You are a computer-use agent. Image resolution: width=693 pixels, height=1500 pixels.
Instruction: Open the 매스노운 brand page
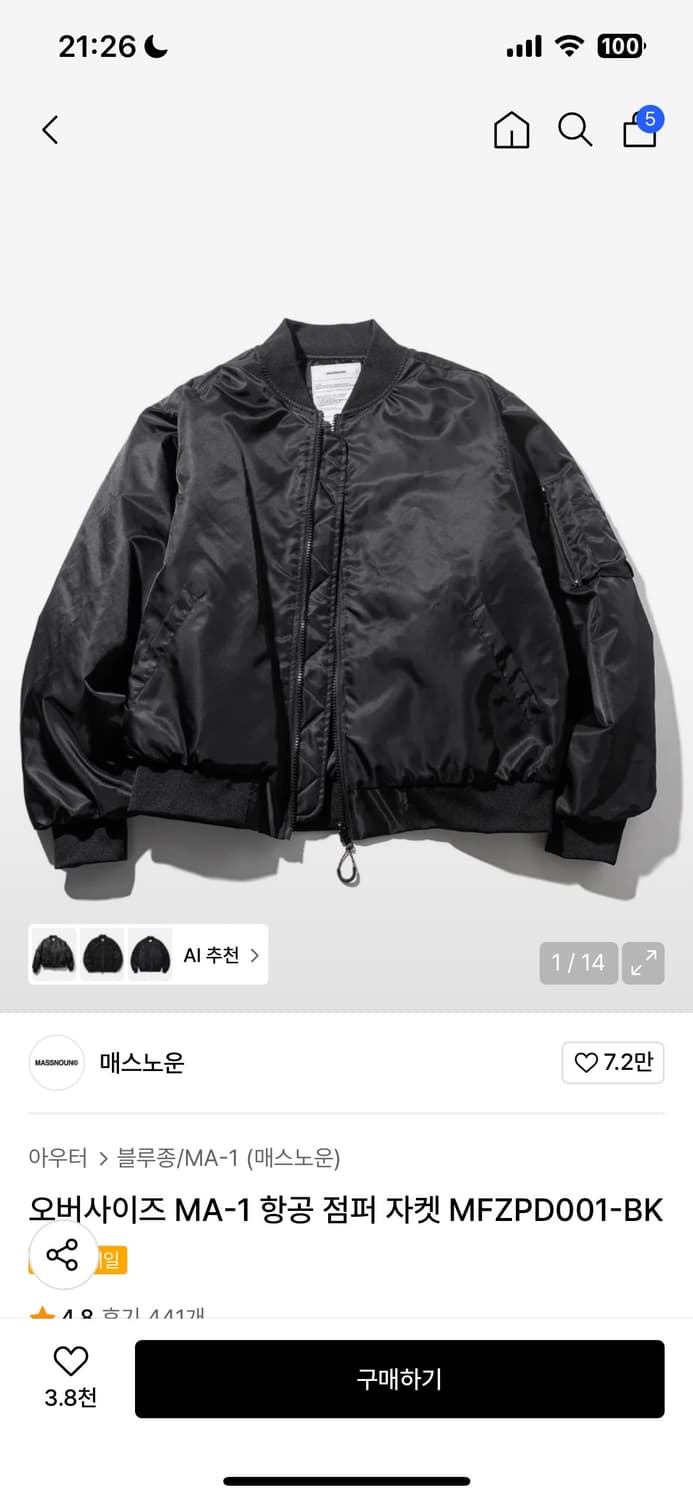(x=141, y=1063)
